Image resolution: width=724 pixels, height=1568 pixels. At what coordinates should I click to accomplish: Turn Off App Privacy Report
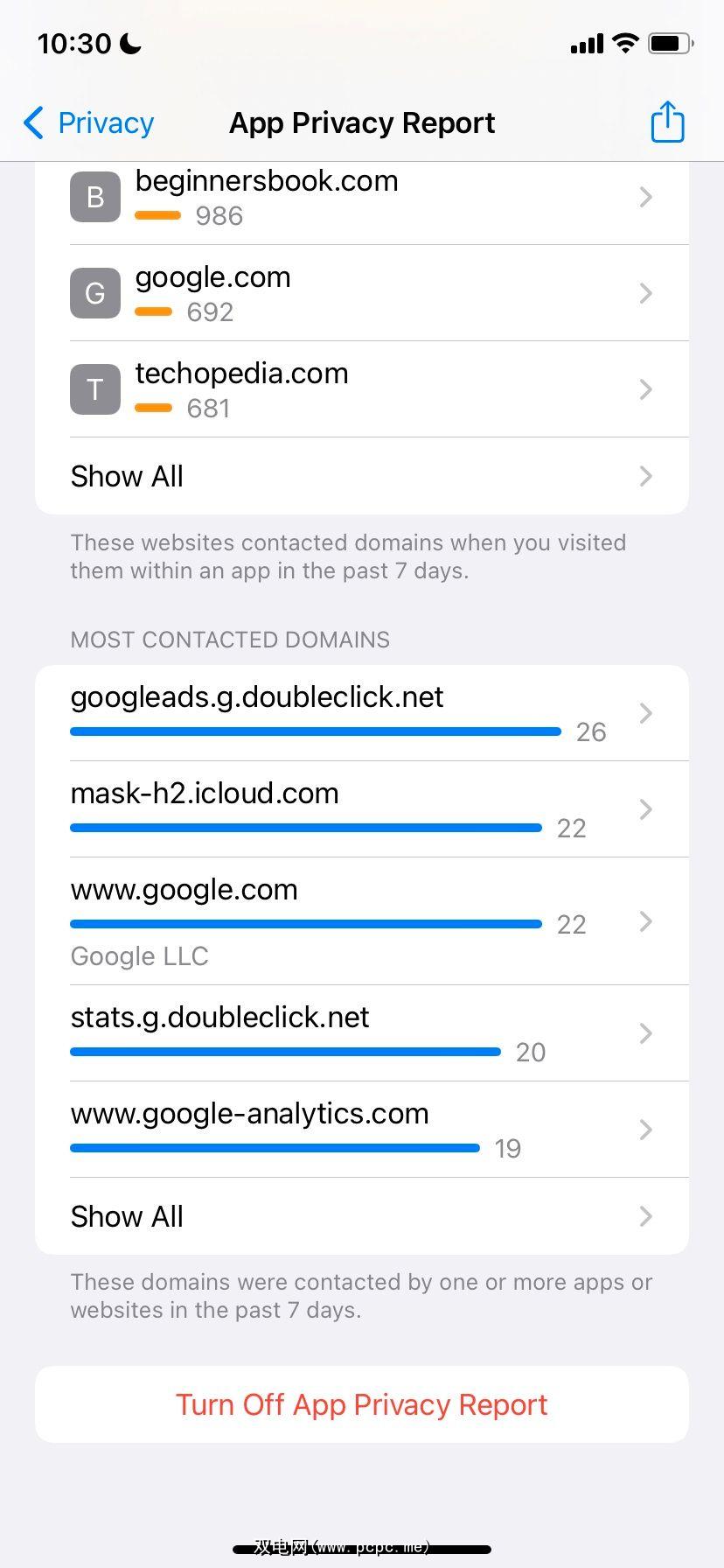[362, 1404]
